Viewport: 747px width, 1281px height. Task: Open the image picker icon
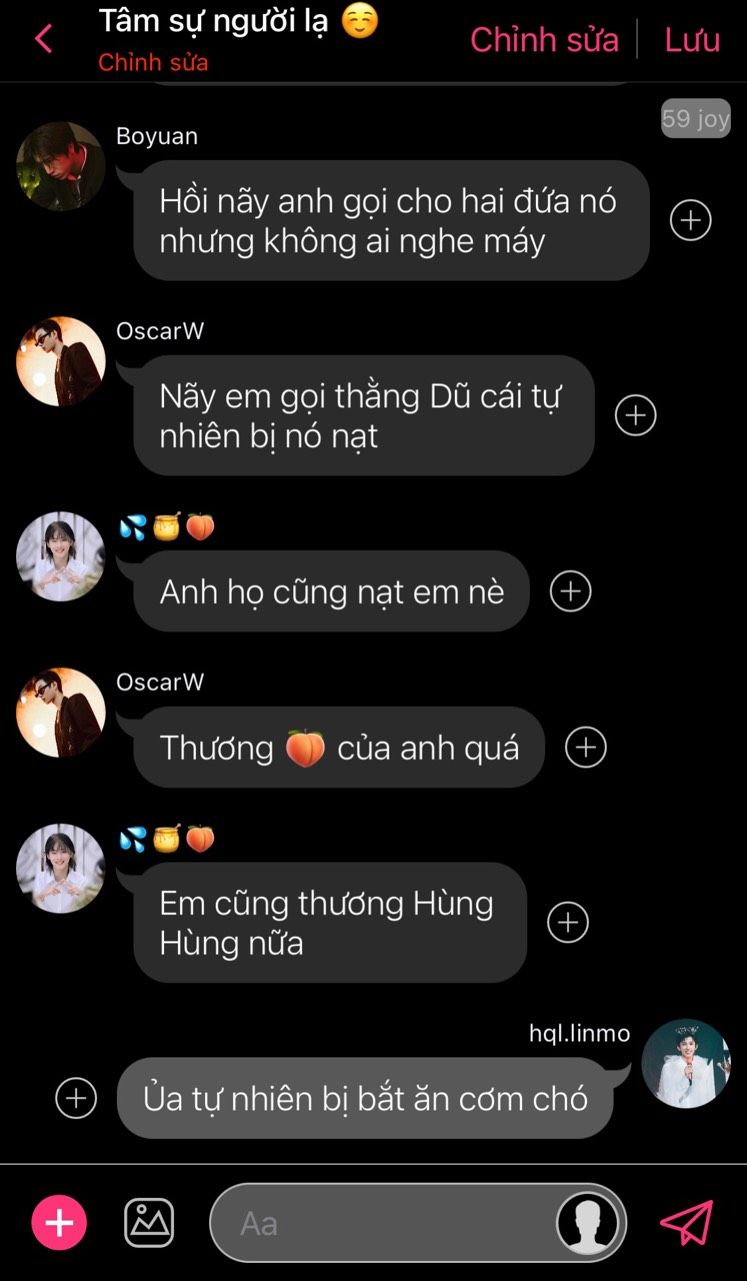149,1222
